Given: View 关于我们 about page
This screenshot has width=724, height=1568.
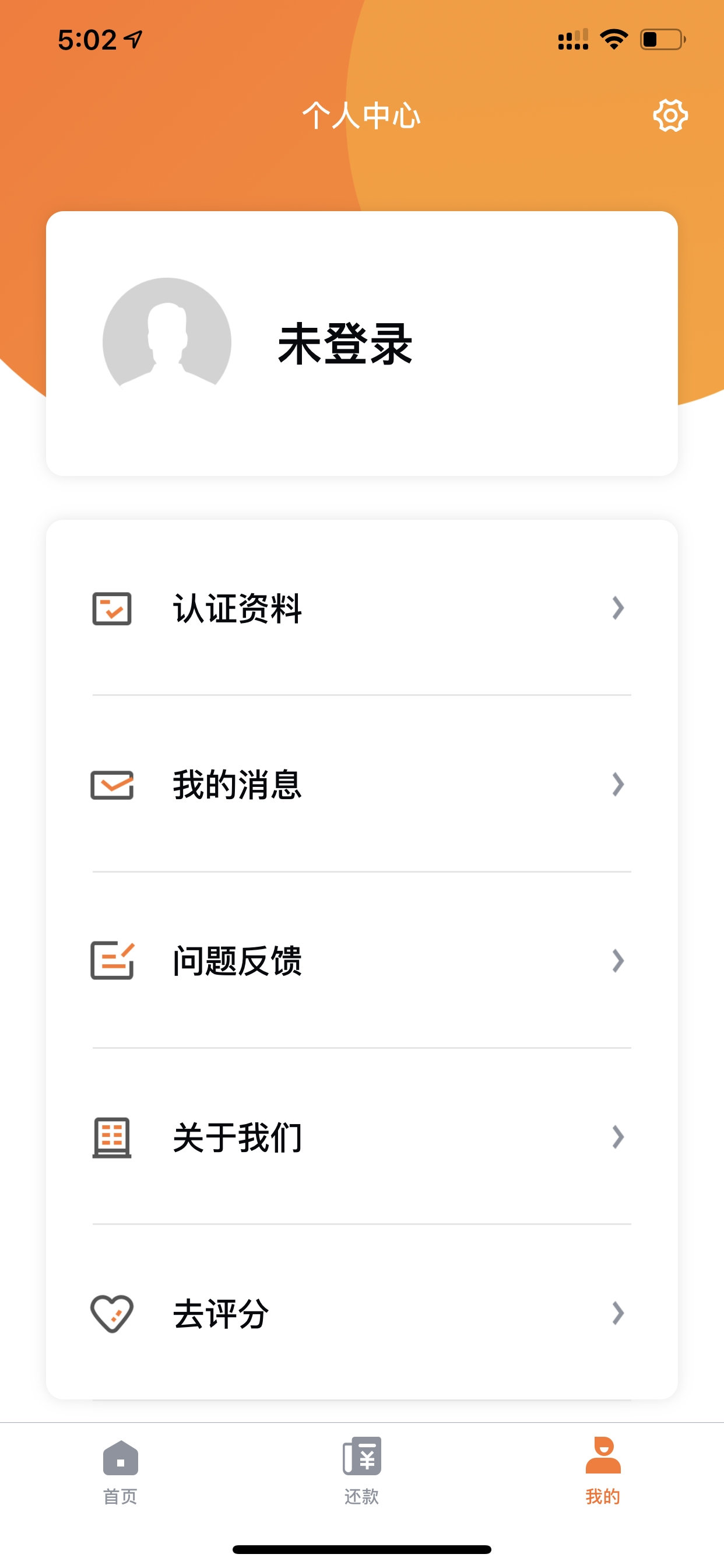Looking at the screenshot, I should click(x=362, y=1136).
